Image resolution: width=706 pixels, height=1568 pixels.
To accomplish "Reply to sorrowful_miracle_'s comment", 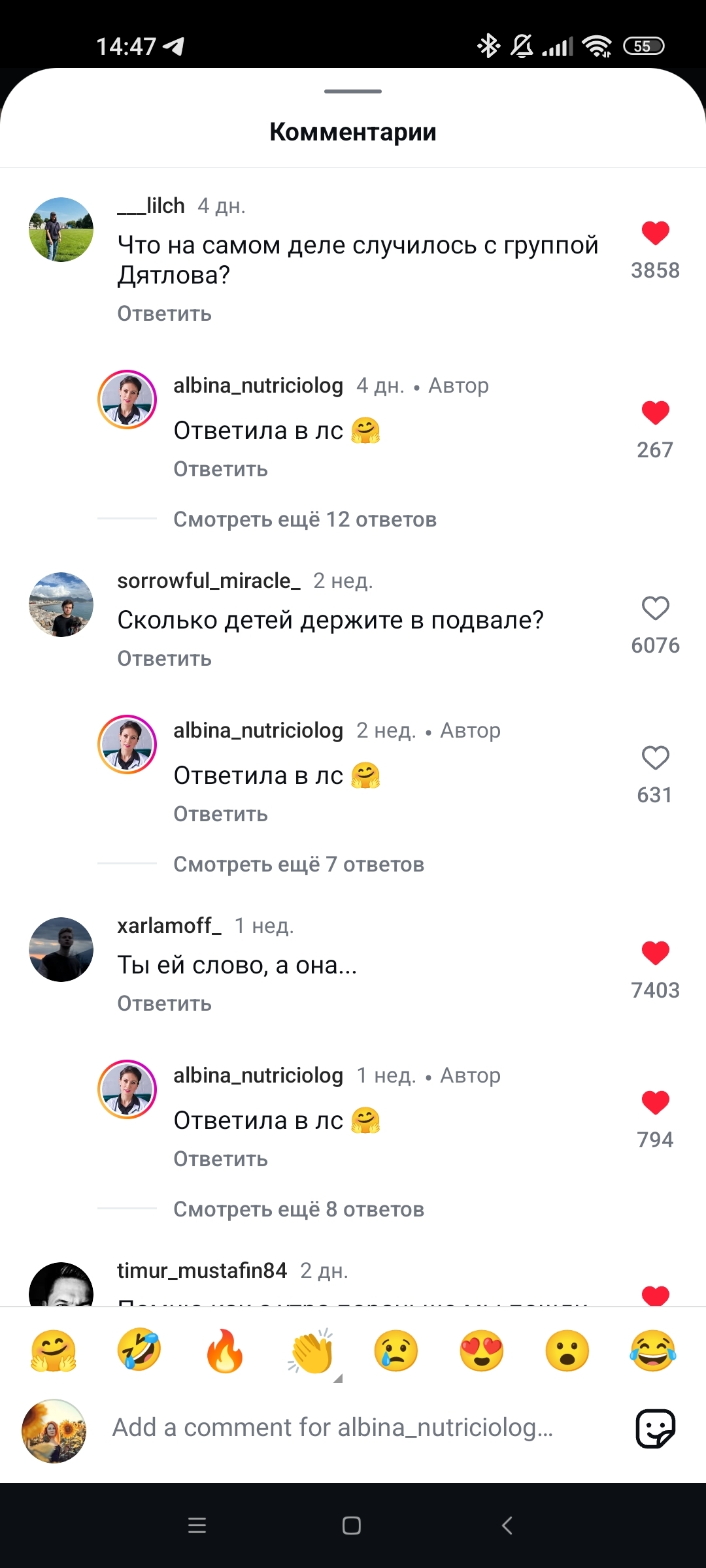I will 164,659.
